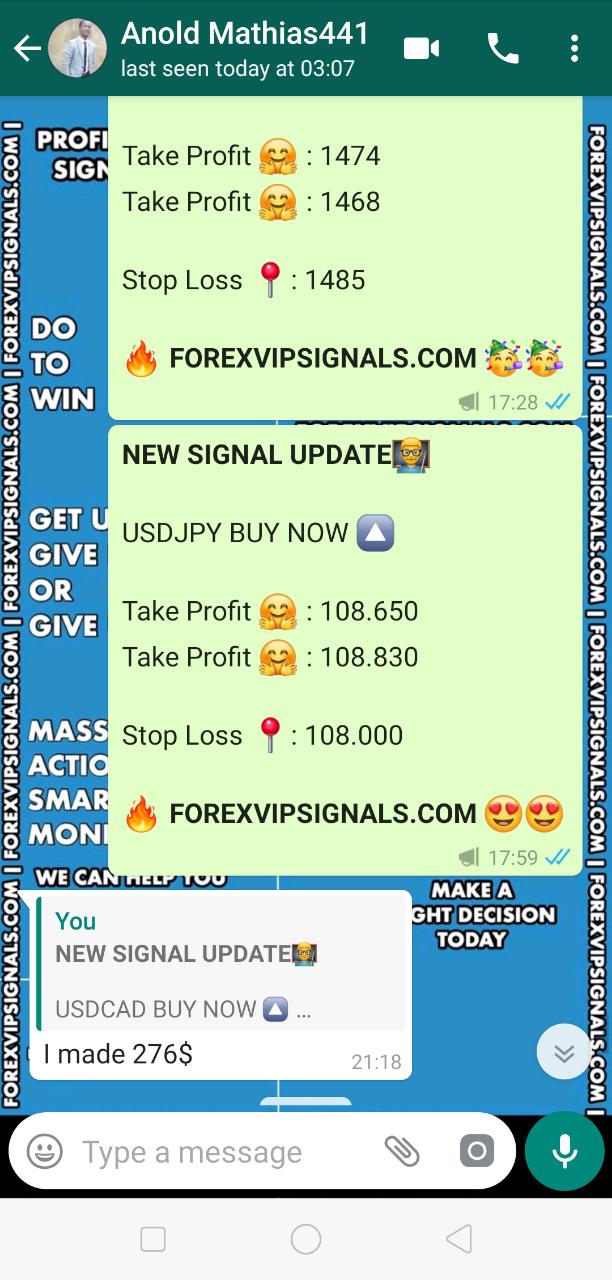Start a video call
Screen dimensions: 612x1280
point(421,48)
